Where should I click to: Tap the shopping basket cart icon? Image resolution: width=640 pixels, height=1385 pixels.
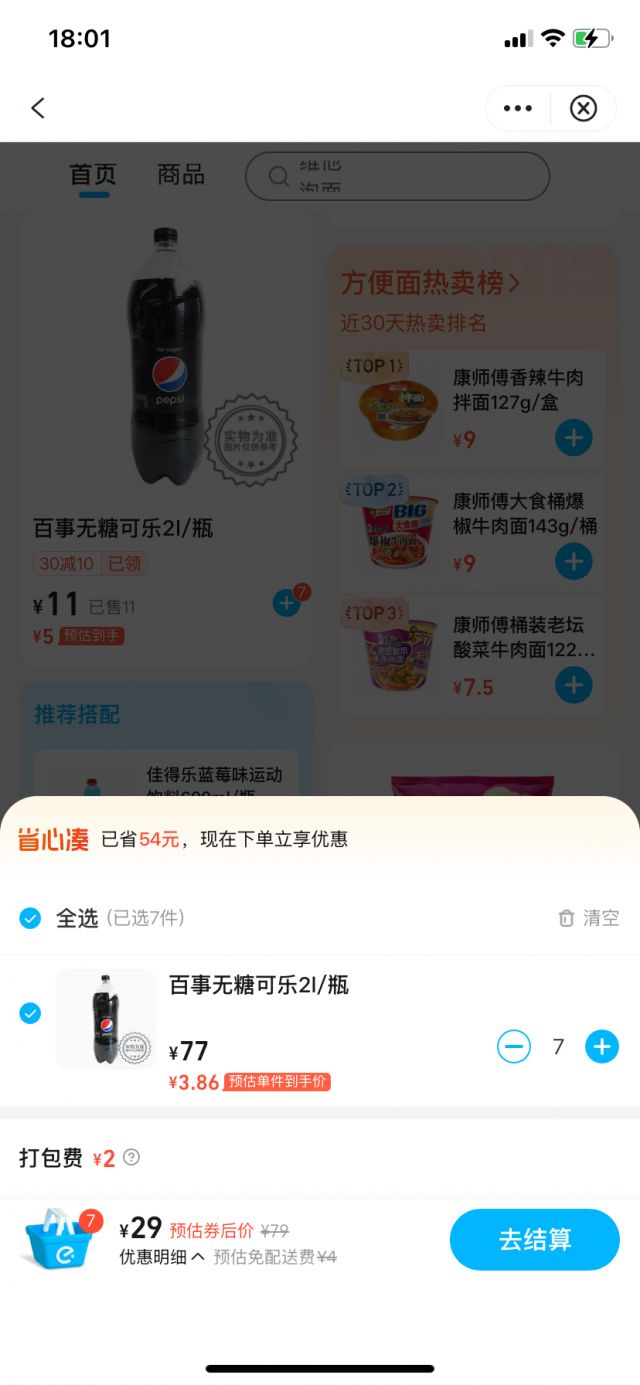click(62, 1240)
